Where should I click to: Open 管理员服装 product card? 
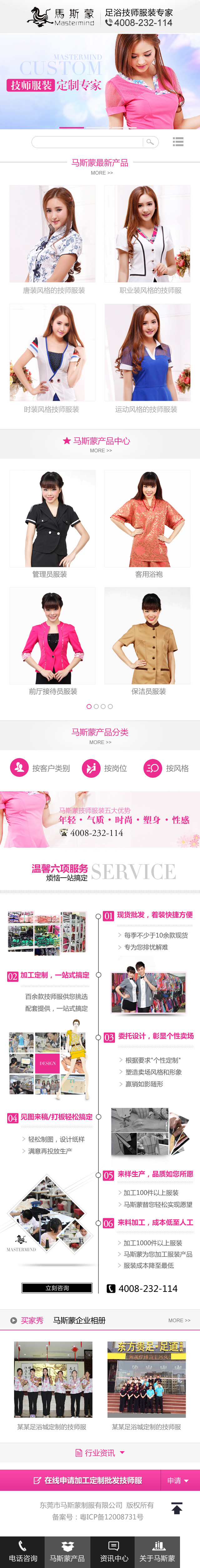(52, 523)
